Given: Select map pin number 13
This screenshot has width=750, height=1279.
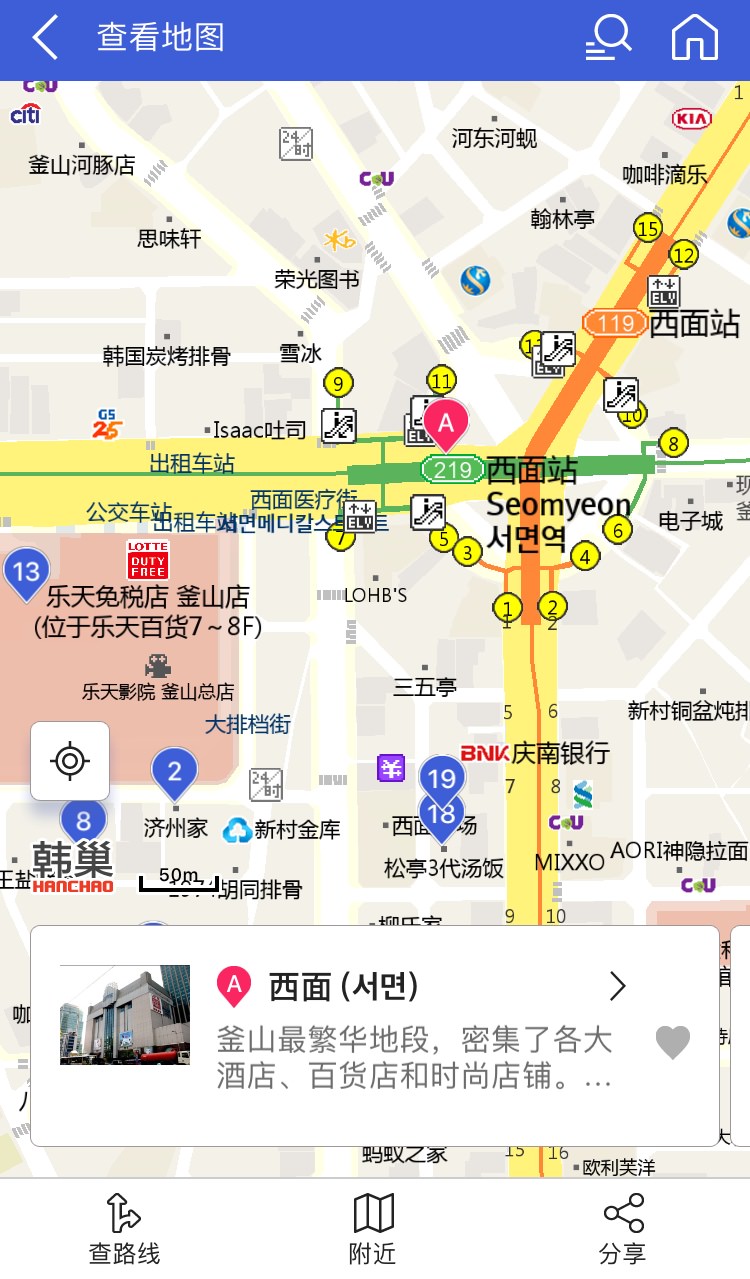Looking at the screenshot, I should click(x=26, y=573).
